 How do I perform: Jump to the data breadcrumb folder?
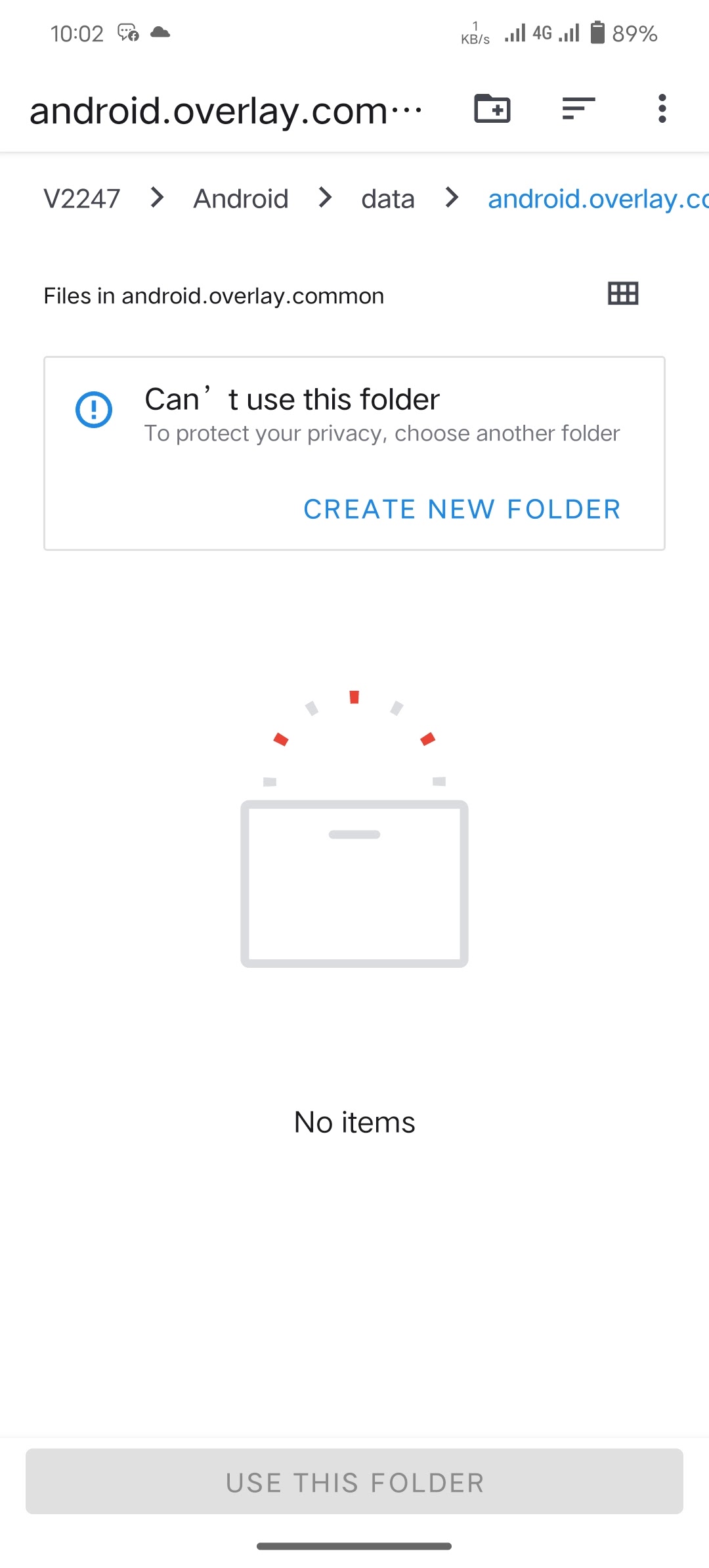click(x=388, y=198)
